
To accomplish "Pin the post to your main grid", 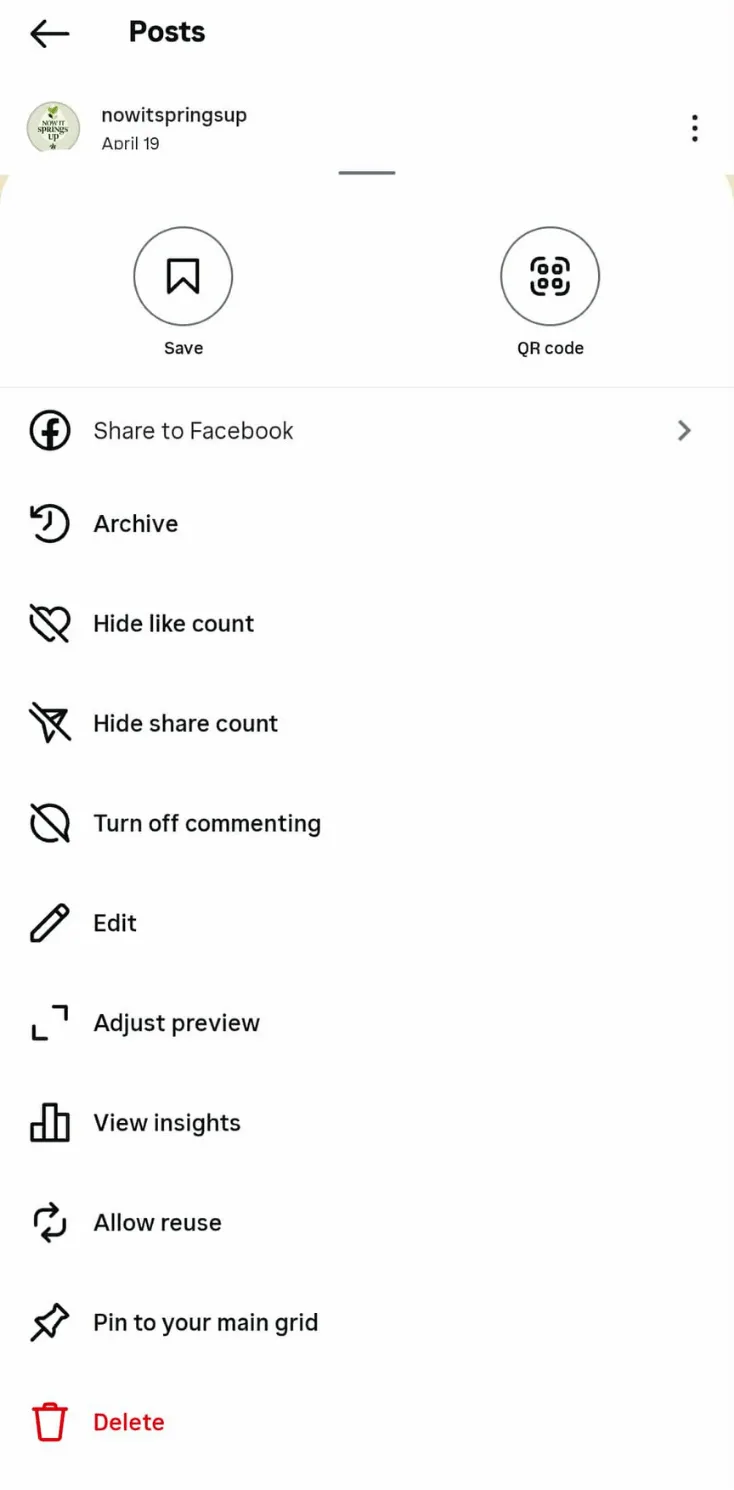I will 205,1323.
